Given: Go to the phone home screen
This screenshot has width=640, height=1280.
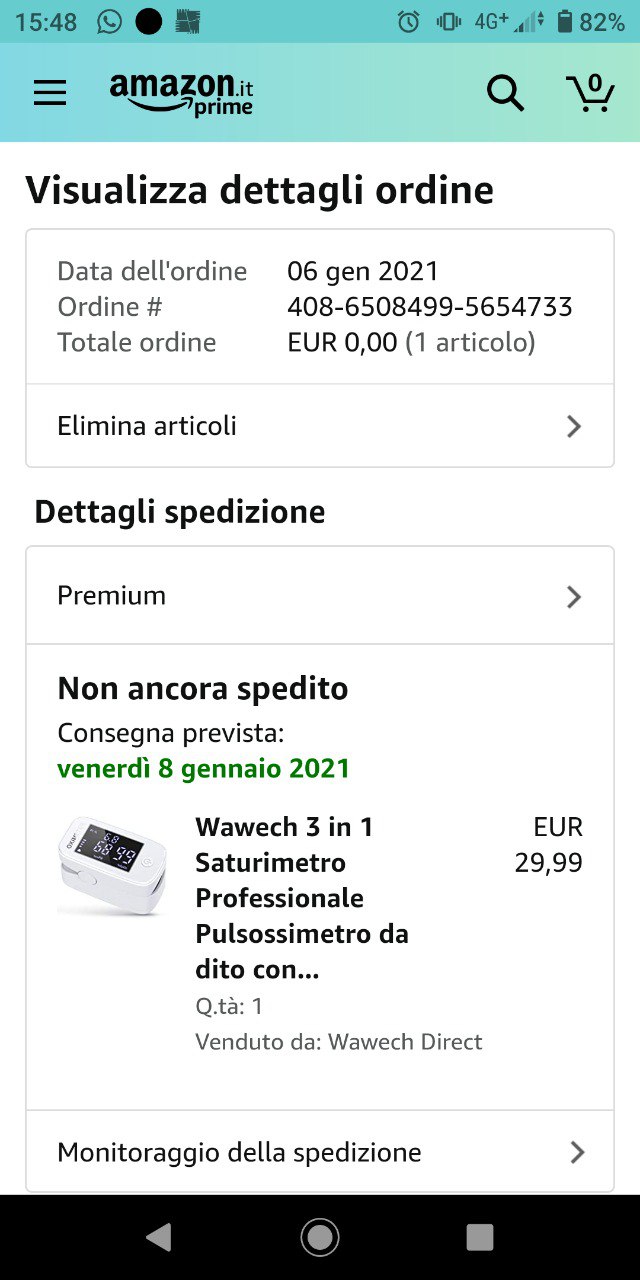Looking at the screenshot, I should click(x=320, y=1238).
